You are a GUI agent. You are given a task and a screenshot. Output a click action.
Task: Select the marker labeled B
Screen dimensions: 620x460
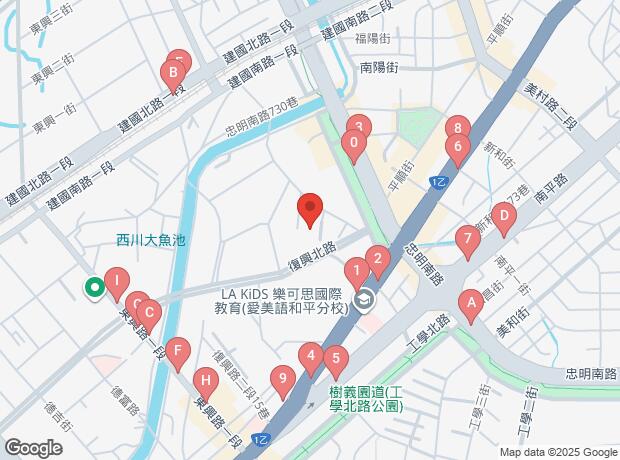(174, 73)
